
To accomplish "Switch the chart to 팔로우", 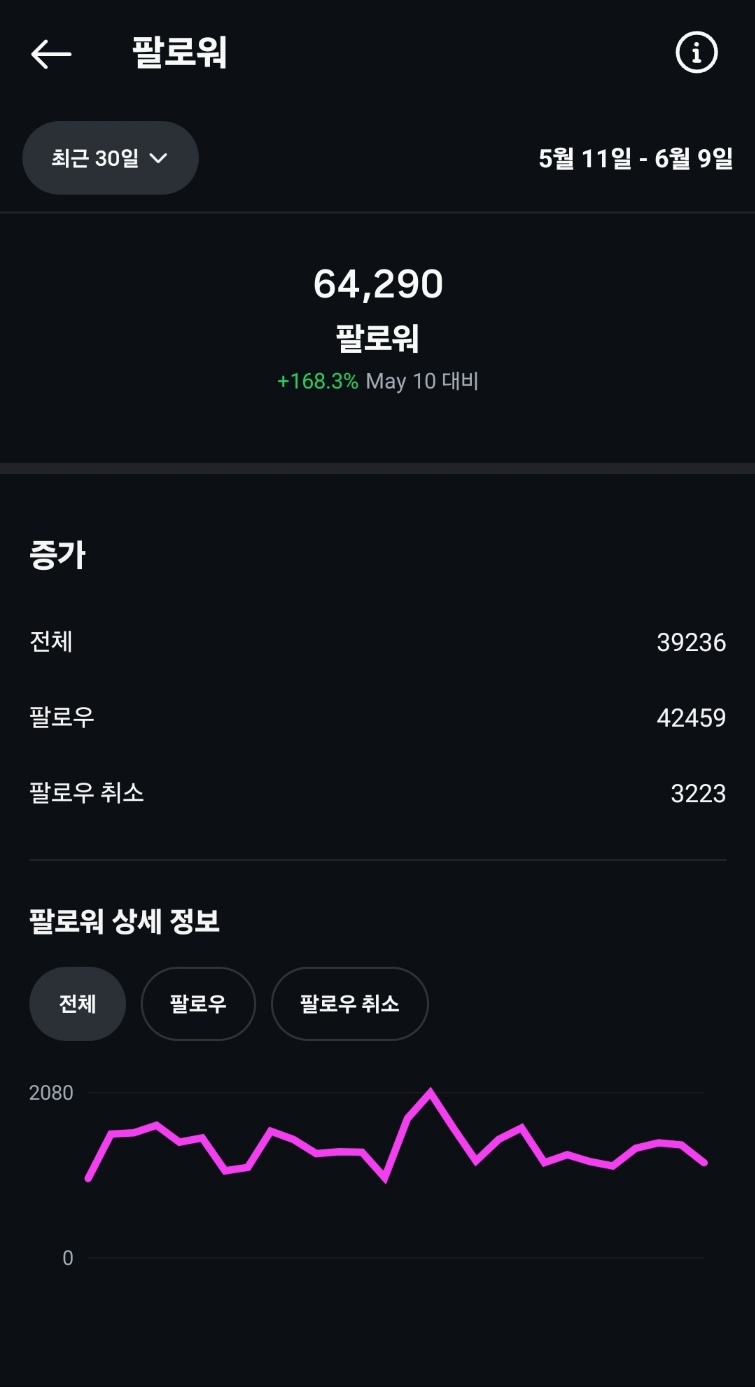I will [198, 1004].
